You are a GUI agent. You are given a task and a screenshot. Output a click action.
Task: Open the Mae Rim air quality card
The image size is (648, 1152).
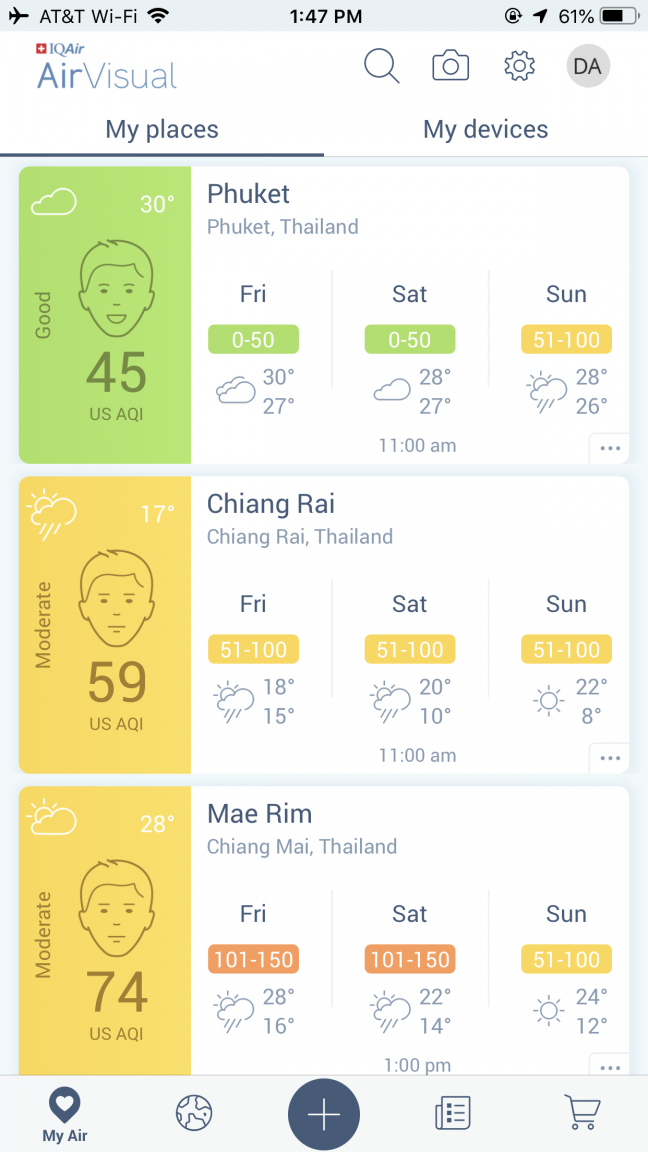point(324,931)
